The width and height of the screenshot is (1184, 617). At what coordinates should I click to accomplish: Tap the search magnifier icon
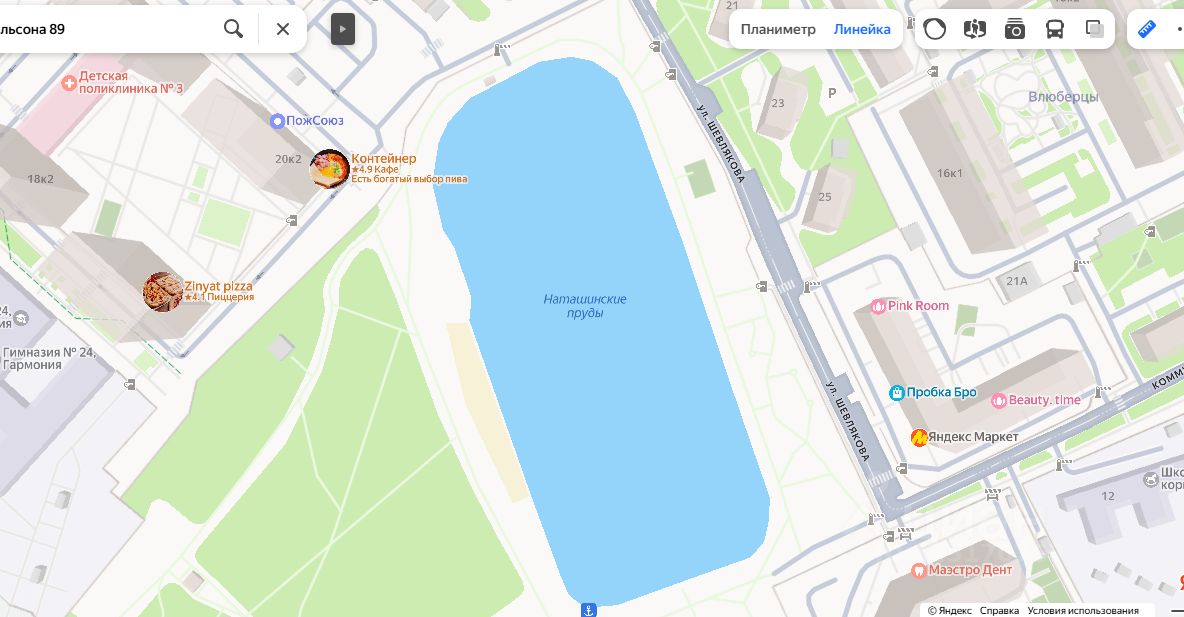(x=233, y=29)
